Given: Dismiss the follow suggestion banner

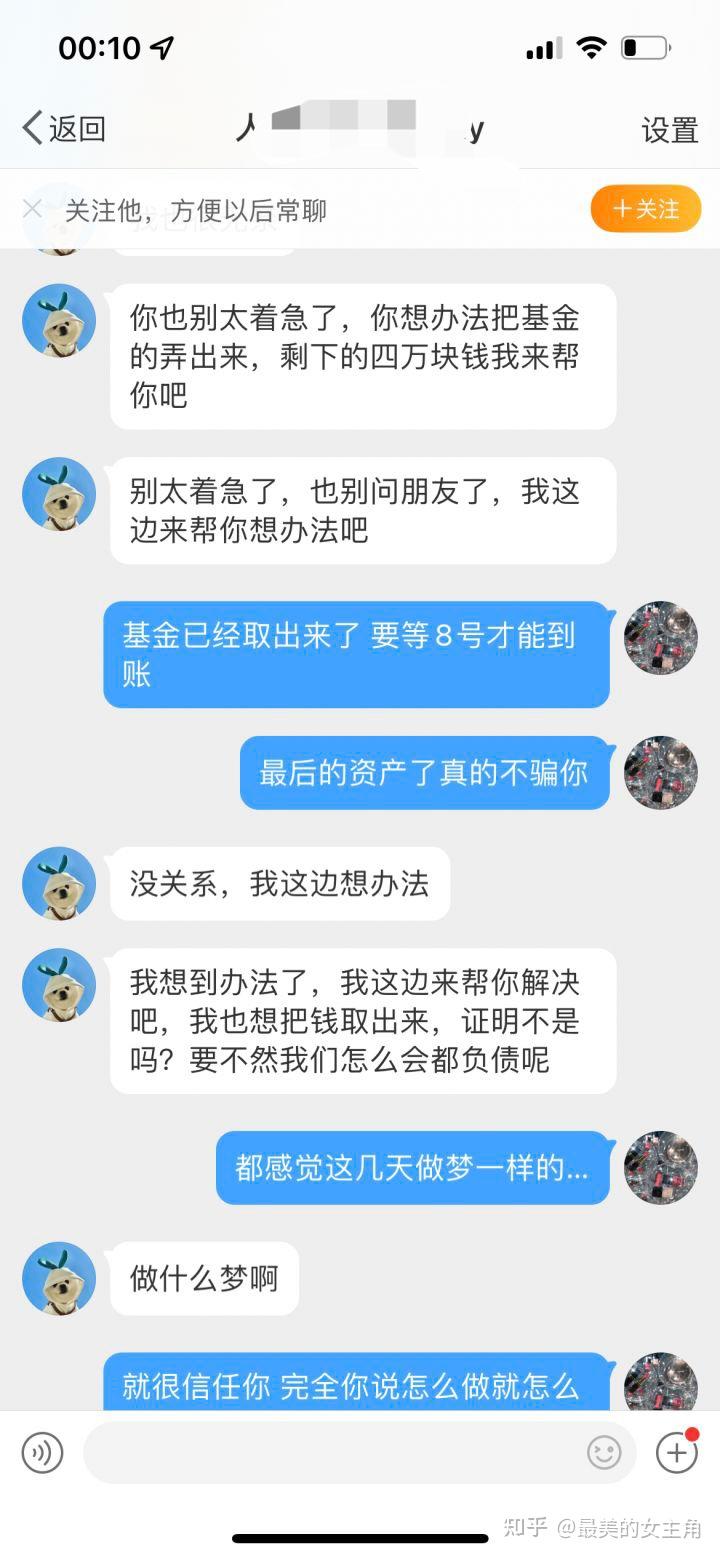Looking at the screenshot, I should pyautogui.click(x=32, y=209).
